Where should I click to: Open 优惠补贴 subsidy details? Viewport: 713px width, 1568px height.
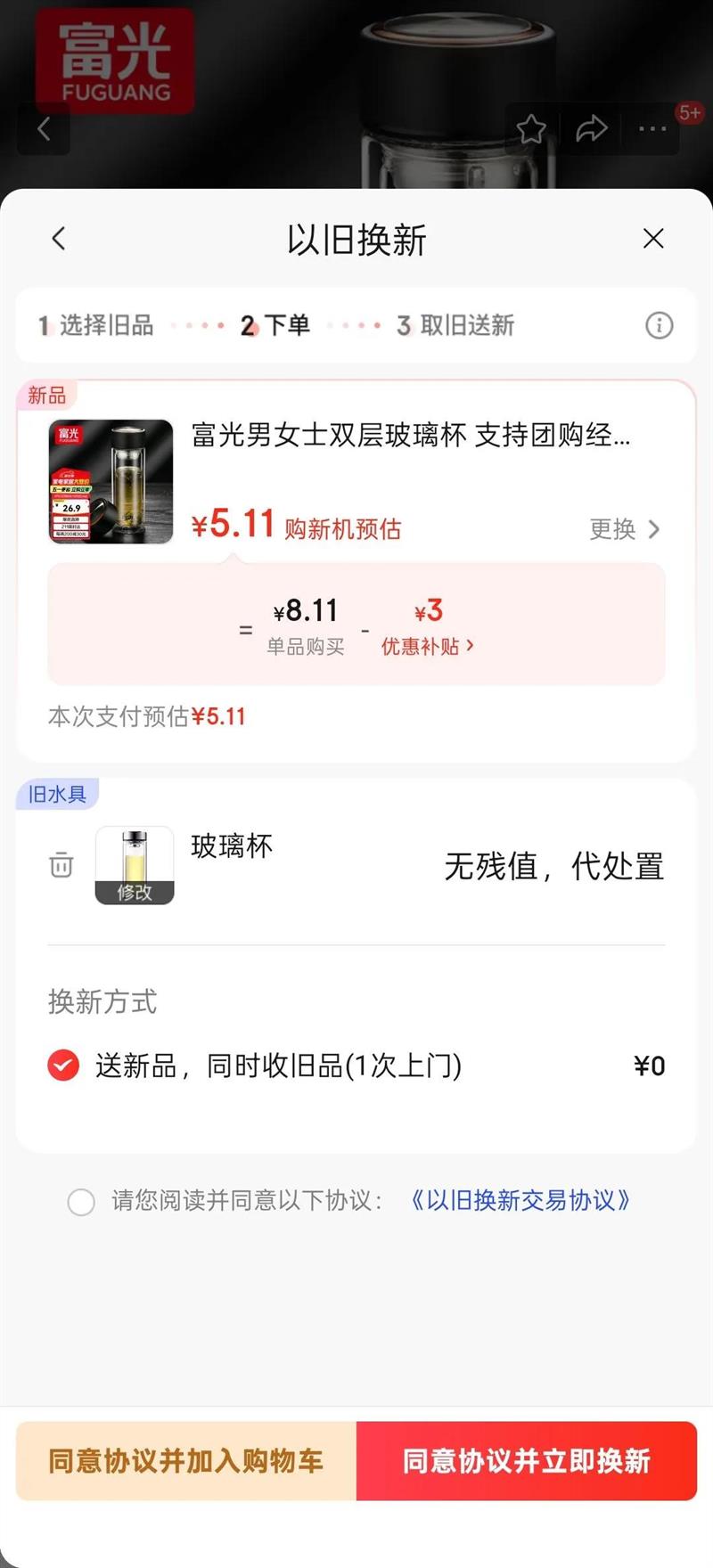(427, 646)
